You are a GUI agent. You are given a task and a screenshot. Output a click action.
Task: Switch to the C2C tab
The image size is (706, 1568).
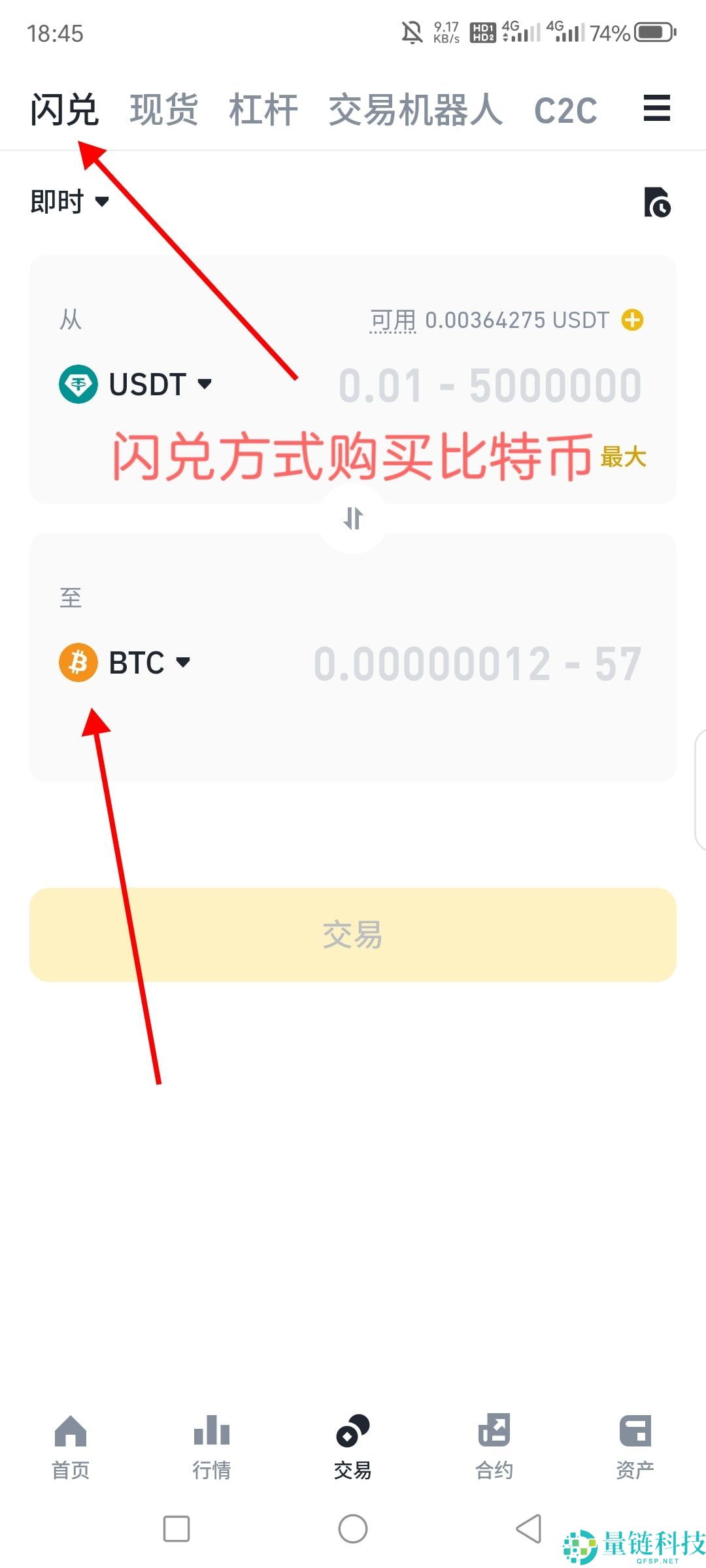tap(565, 109)
